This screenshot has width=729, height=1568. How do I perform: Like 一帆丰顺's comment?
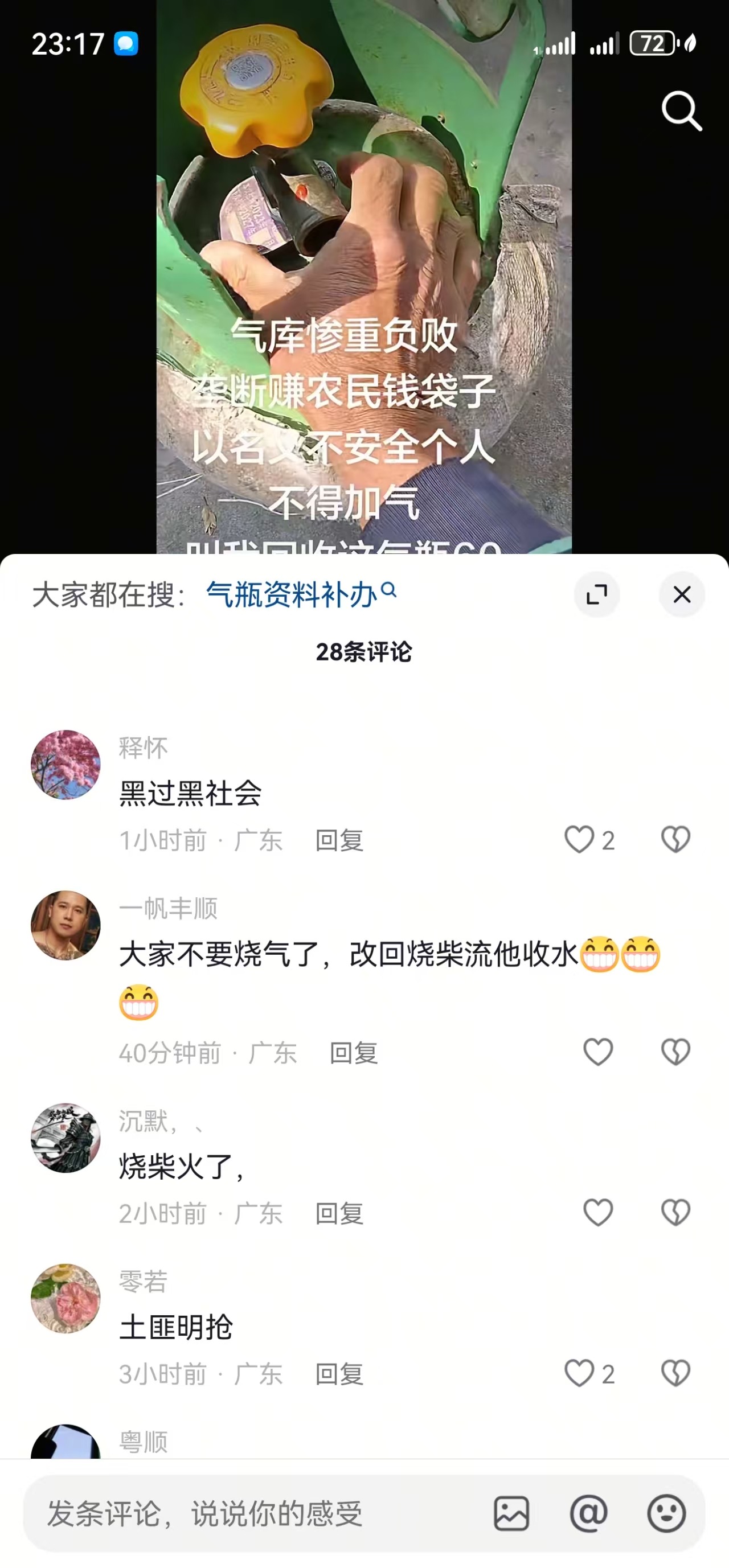tap(597, 1052)
